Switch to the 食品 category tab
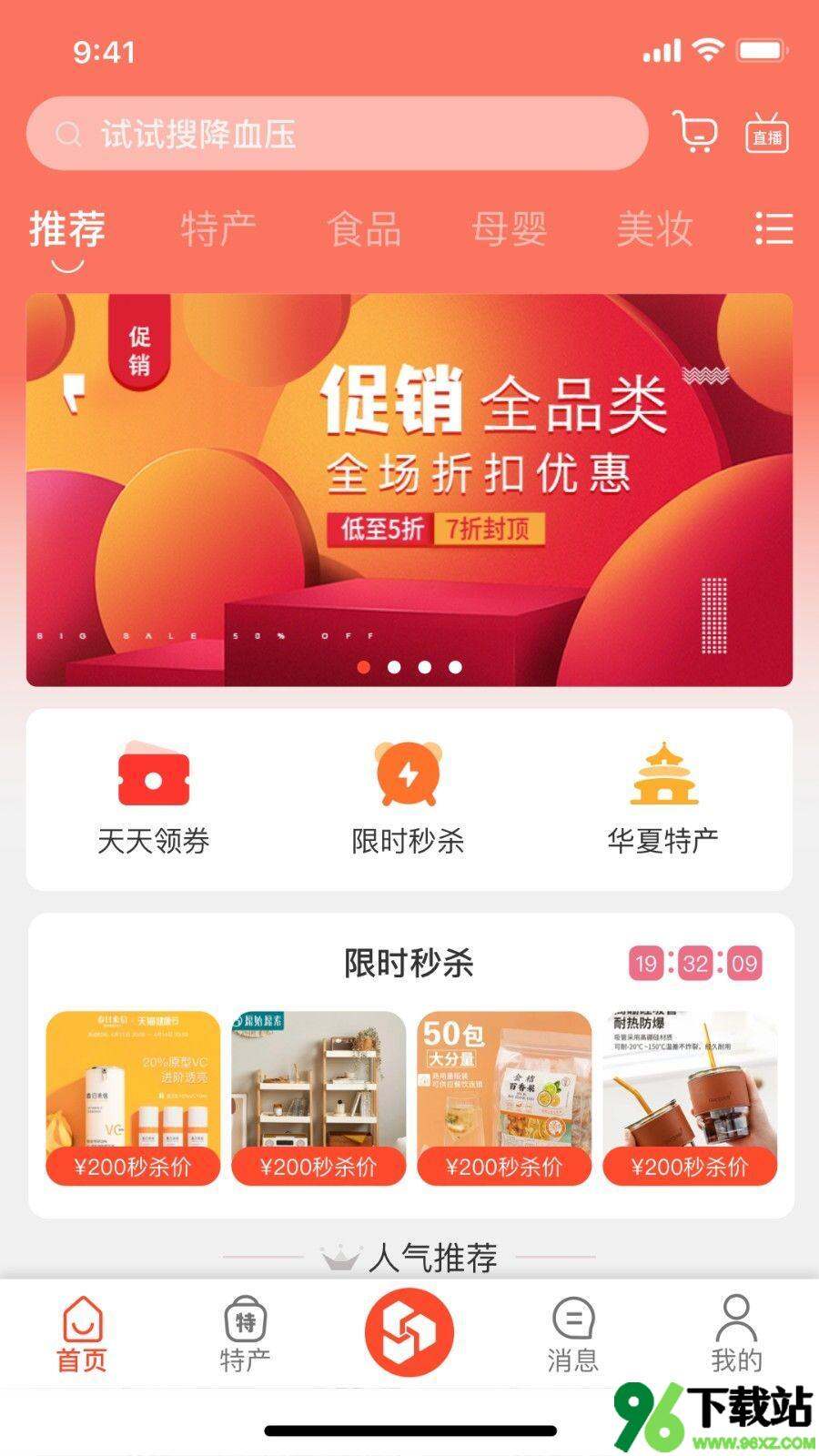This screenshot has width=819, height=1456. [364, 228]
